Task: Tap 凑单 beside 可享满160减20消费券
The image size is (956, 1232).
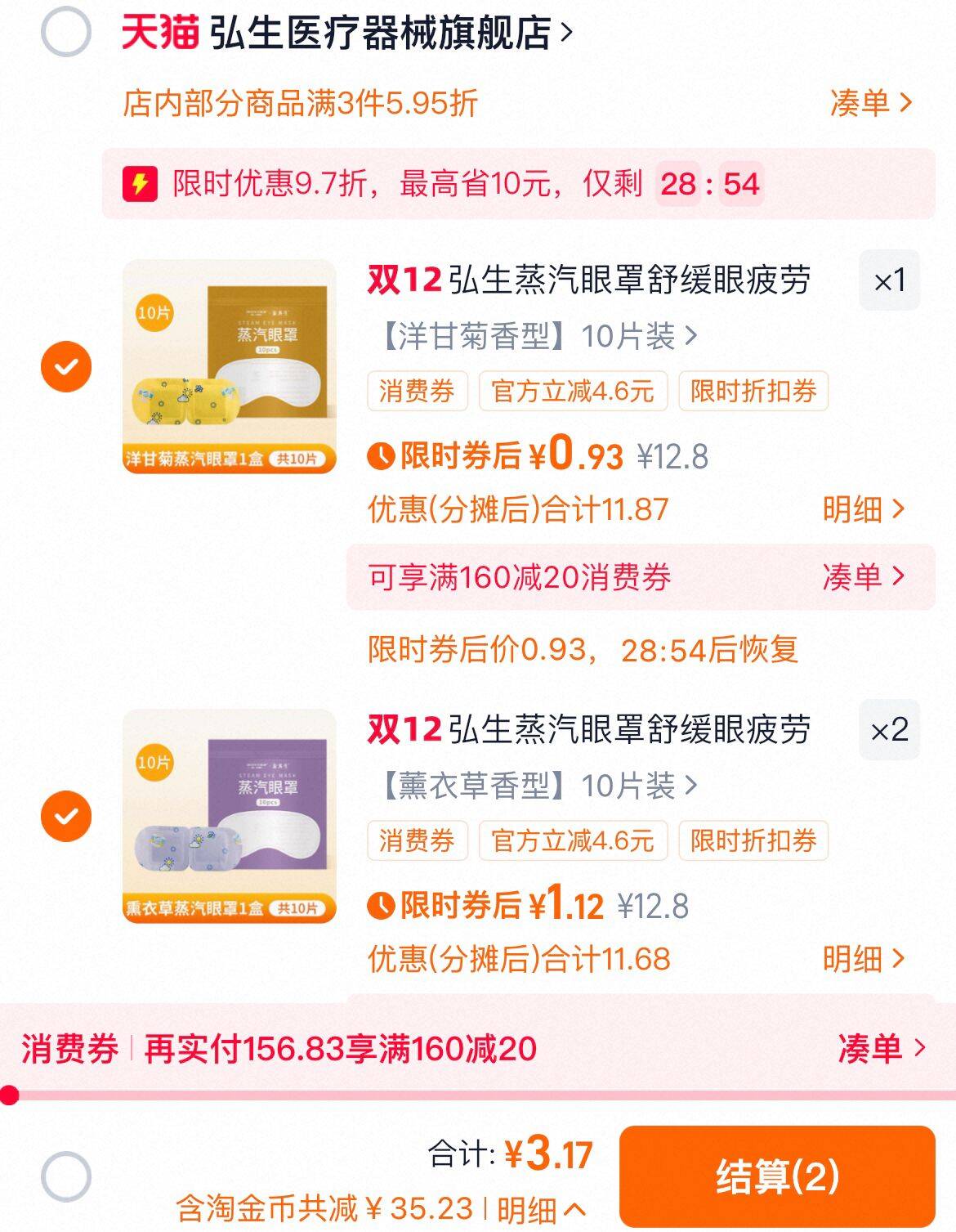Action: [864, 577]
